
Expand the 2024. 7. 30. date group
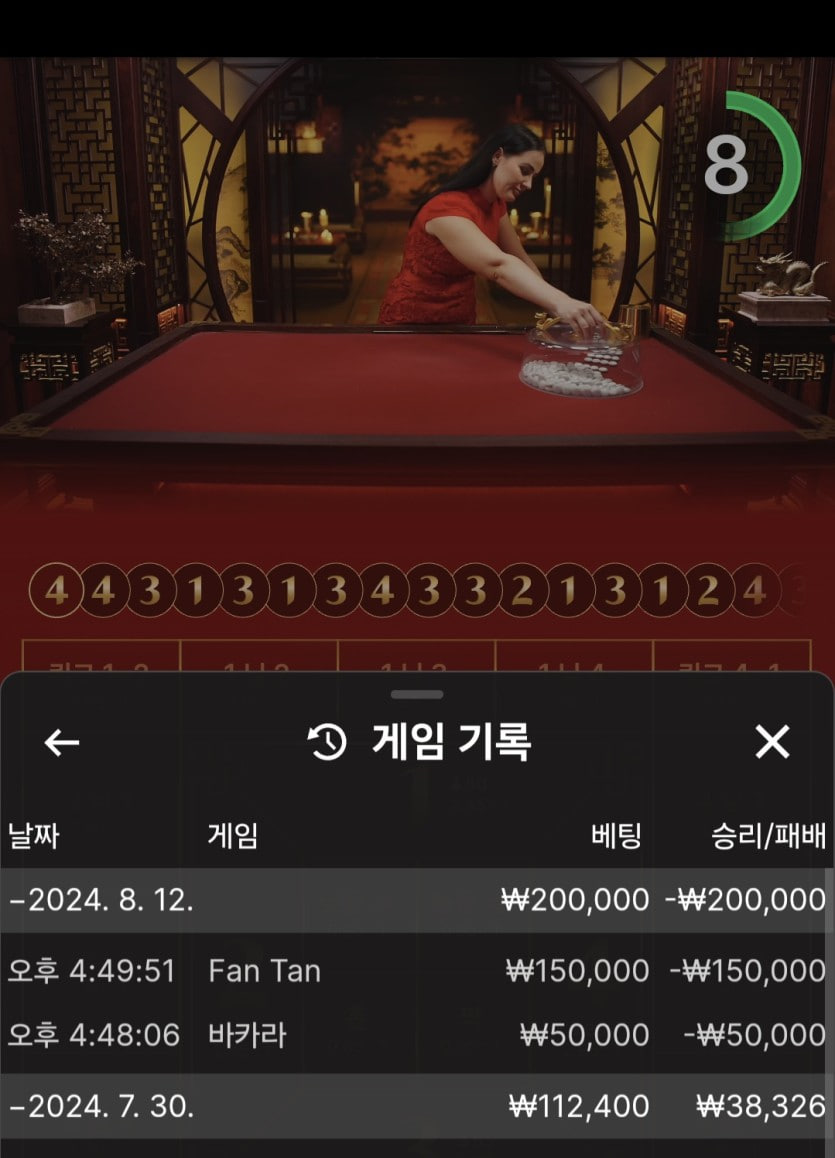[100, 1107]
